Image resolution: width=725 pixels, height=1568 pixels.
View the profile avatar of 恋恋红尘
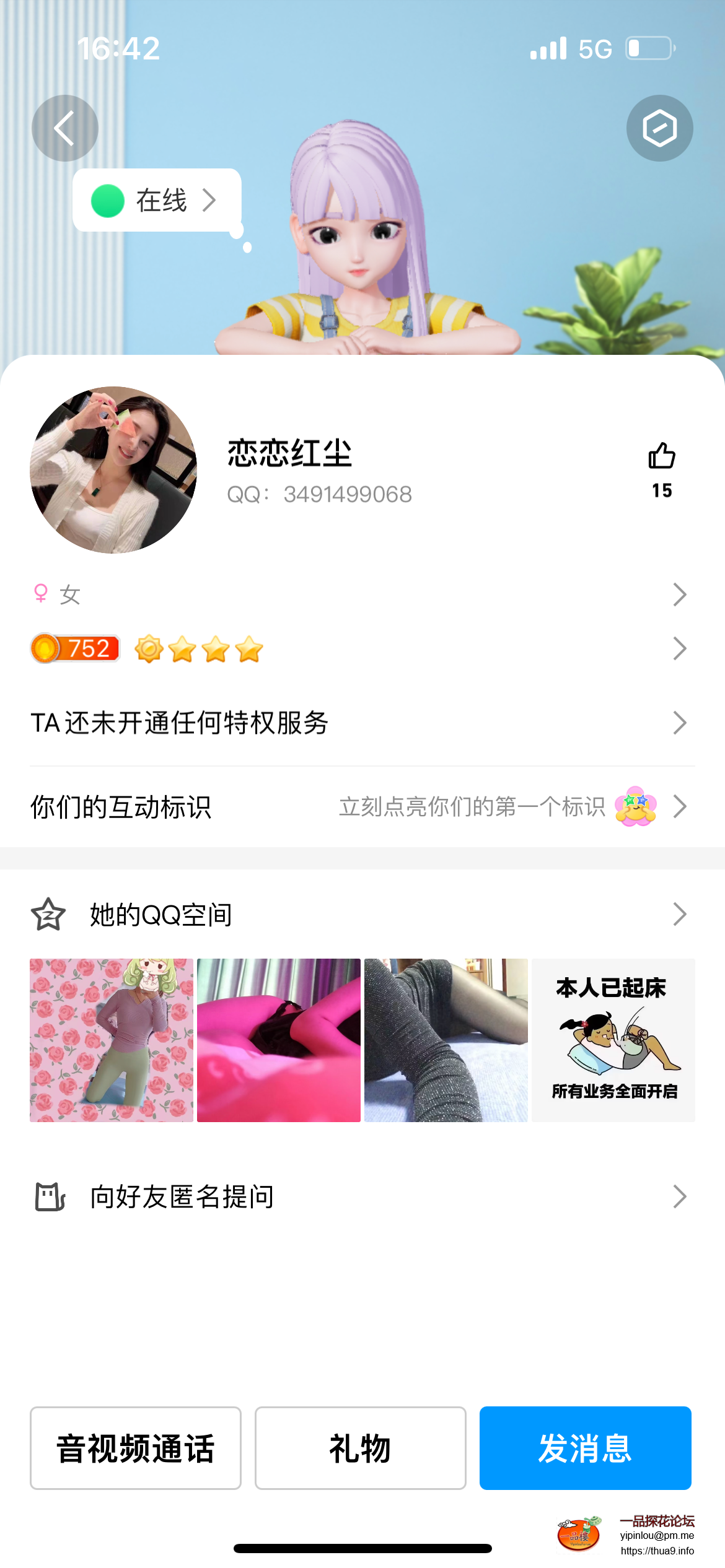(113, 470)
